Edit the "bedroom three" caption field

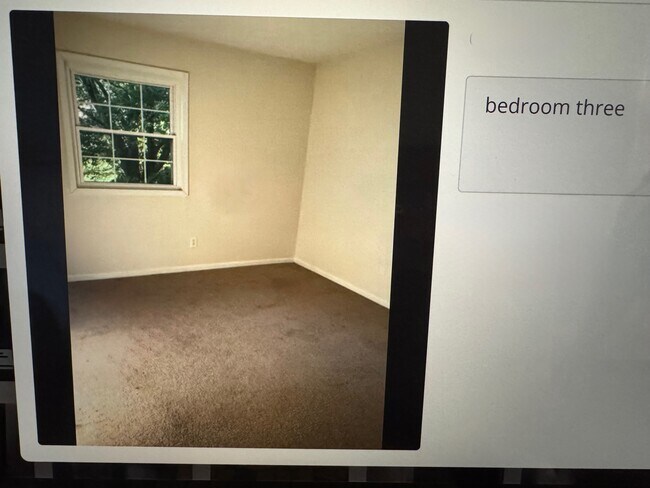[x=555, y=135]
